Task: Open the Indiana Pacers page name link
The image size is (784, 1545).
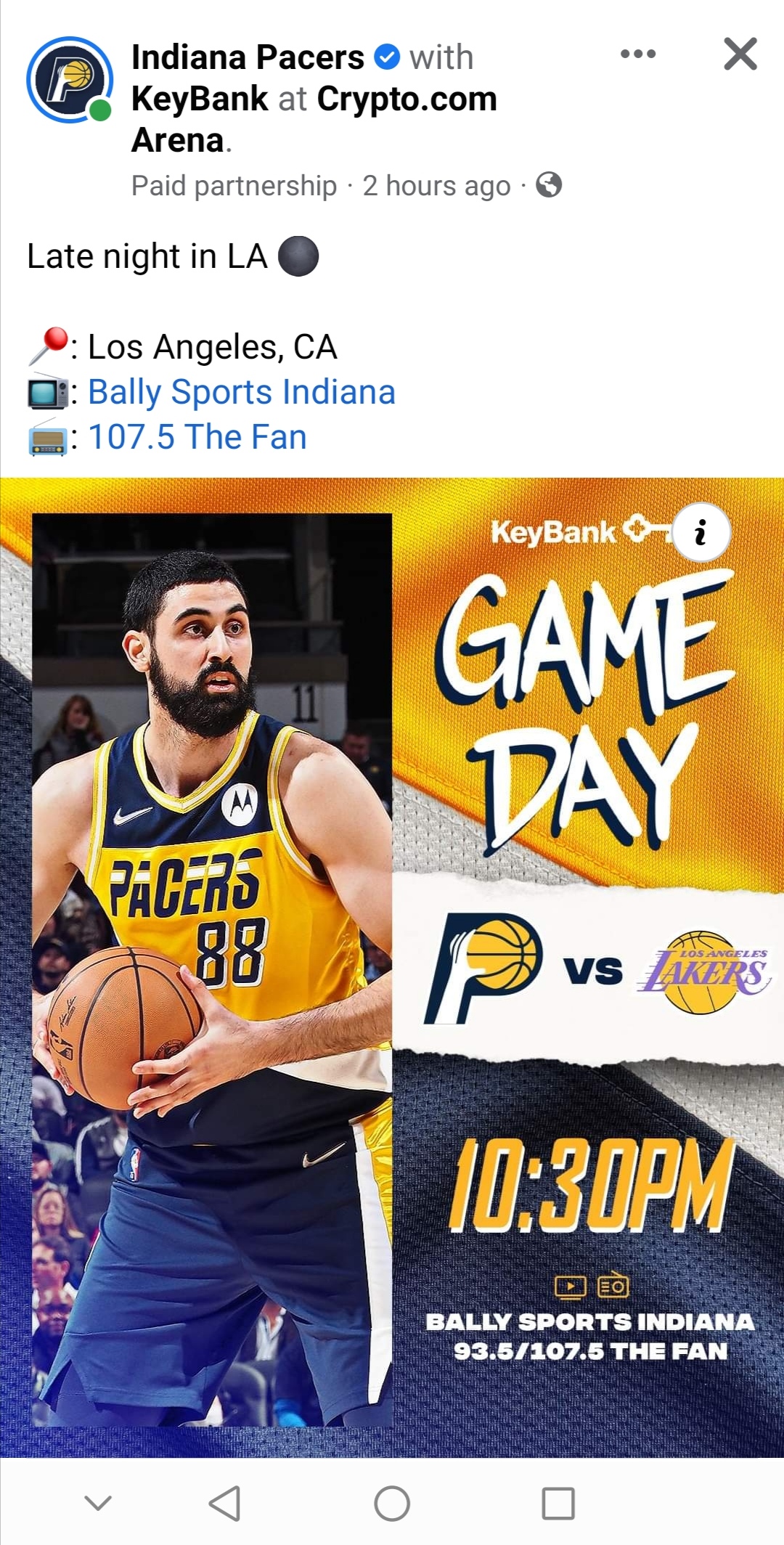Action: 248,57
